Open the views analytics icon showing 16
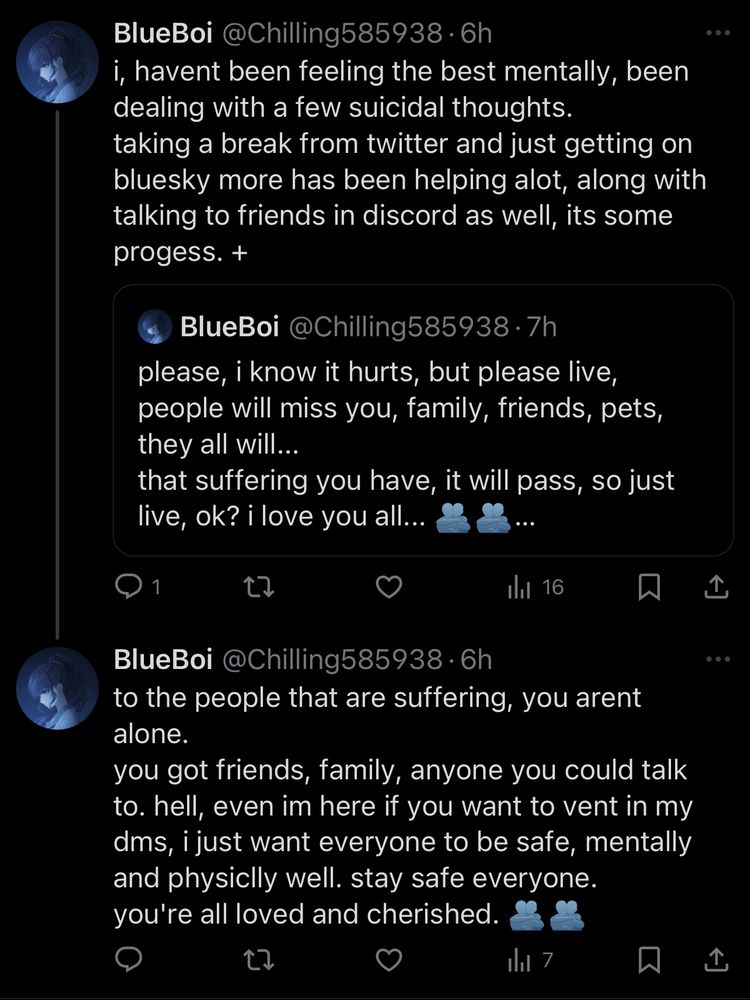 520,589
